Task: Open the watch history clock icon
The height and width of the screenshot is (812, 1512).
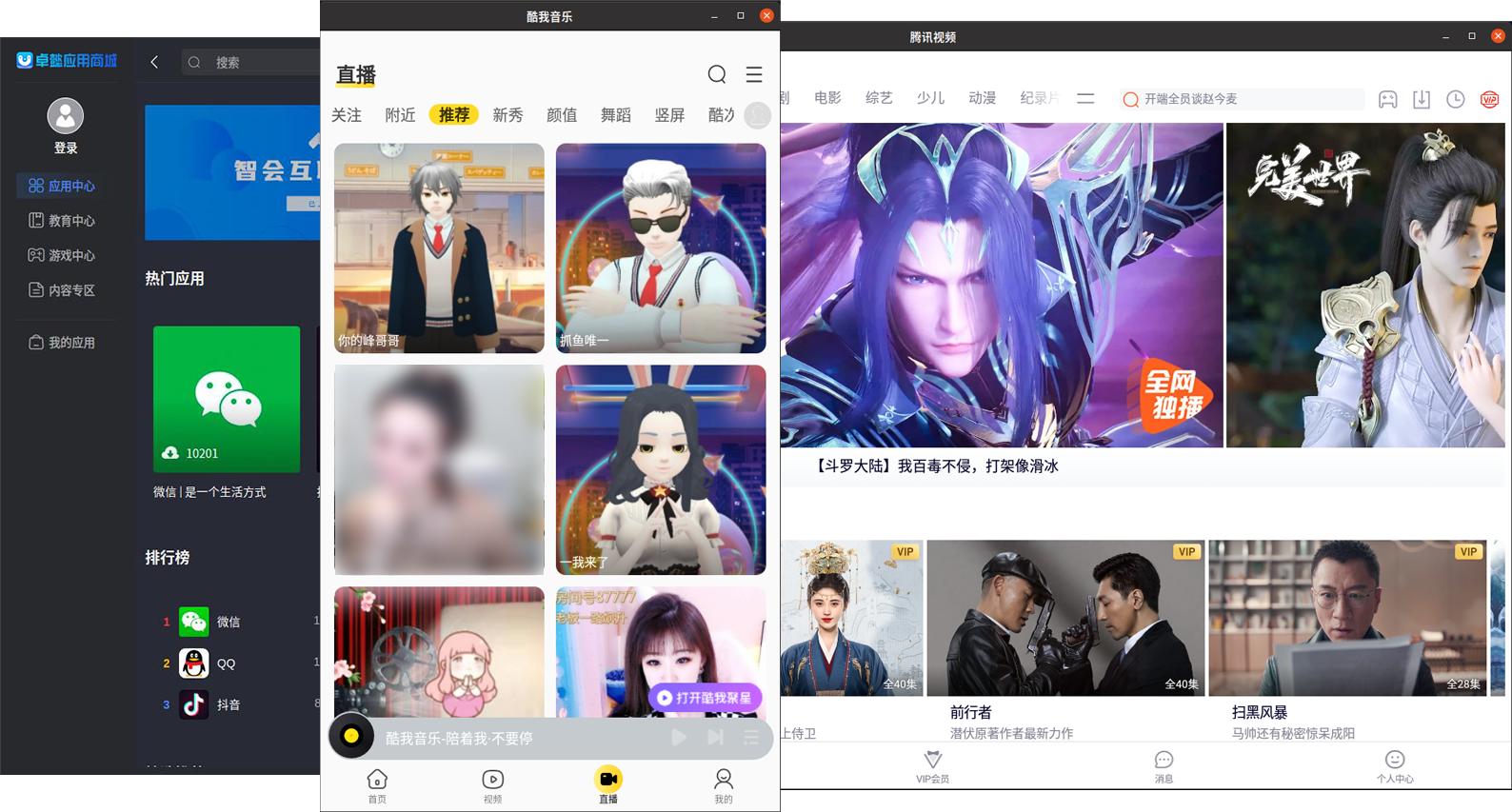Action: pos(1455,99)
